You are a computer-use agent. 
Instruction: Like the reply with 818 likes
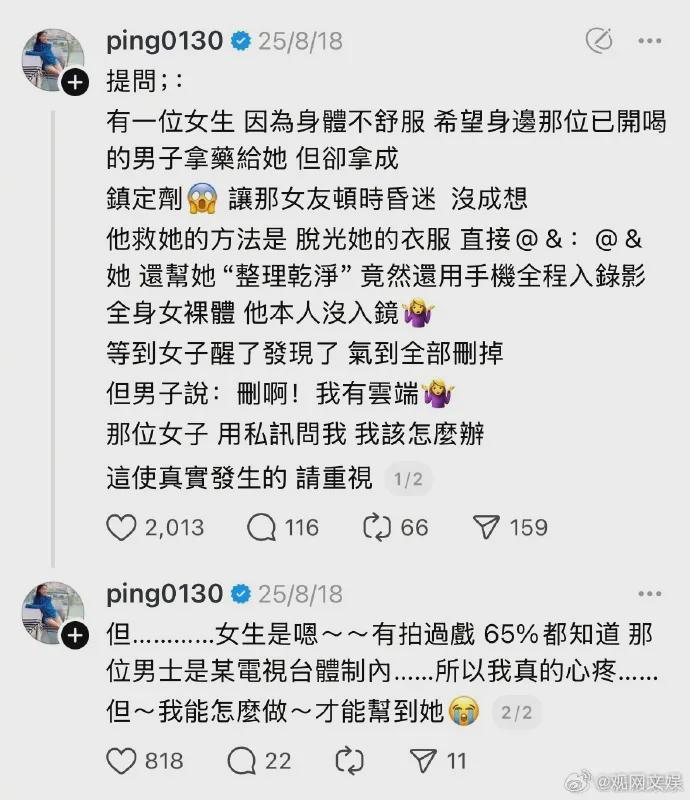coord(121,761)
